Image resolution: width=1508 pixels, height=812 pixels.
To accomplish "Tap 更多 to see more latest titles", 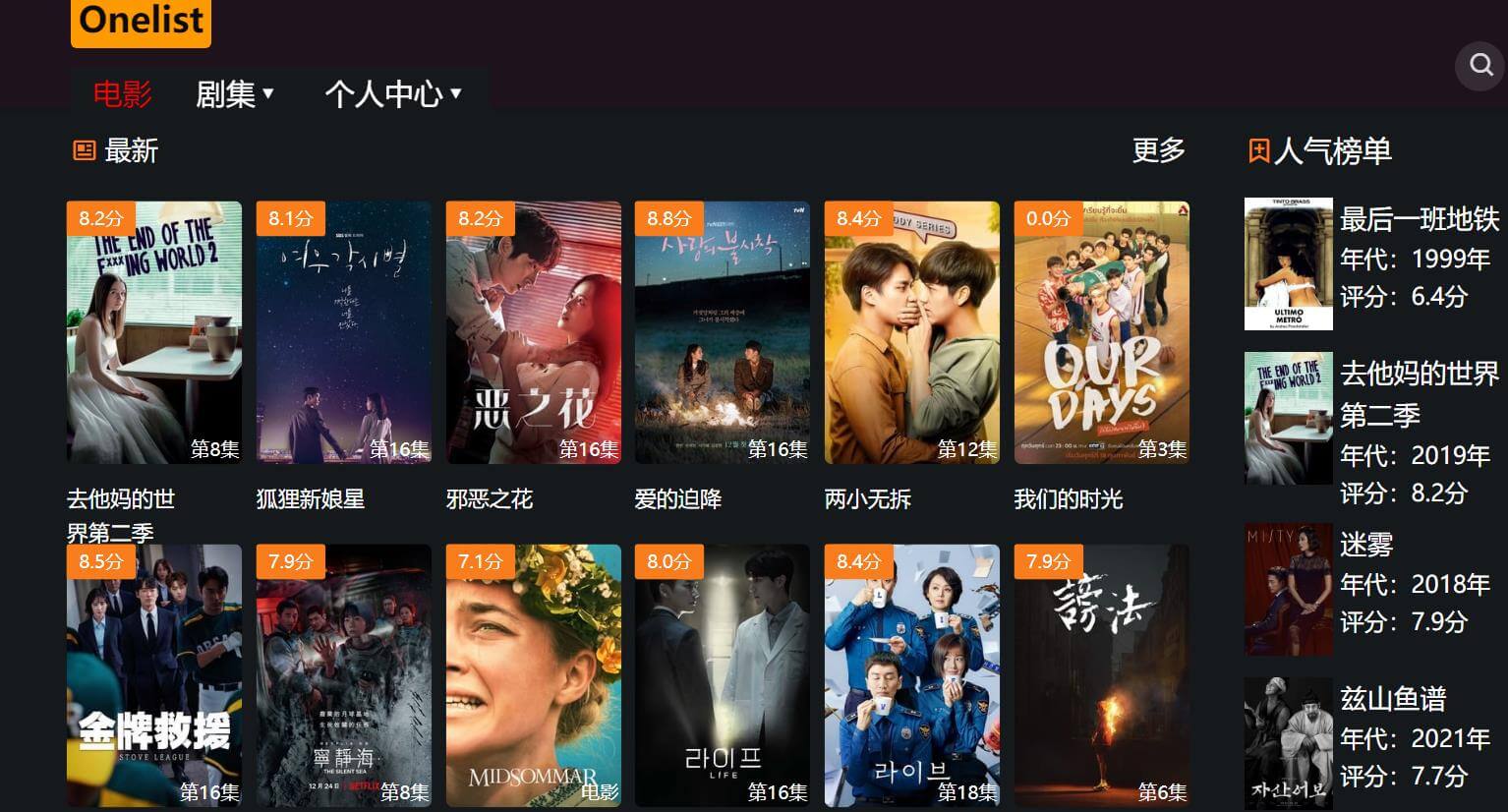I will point(1158,150).
